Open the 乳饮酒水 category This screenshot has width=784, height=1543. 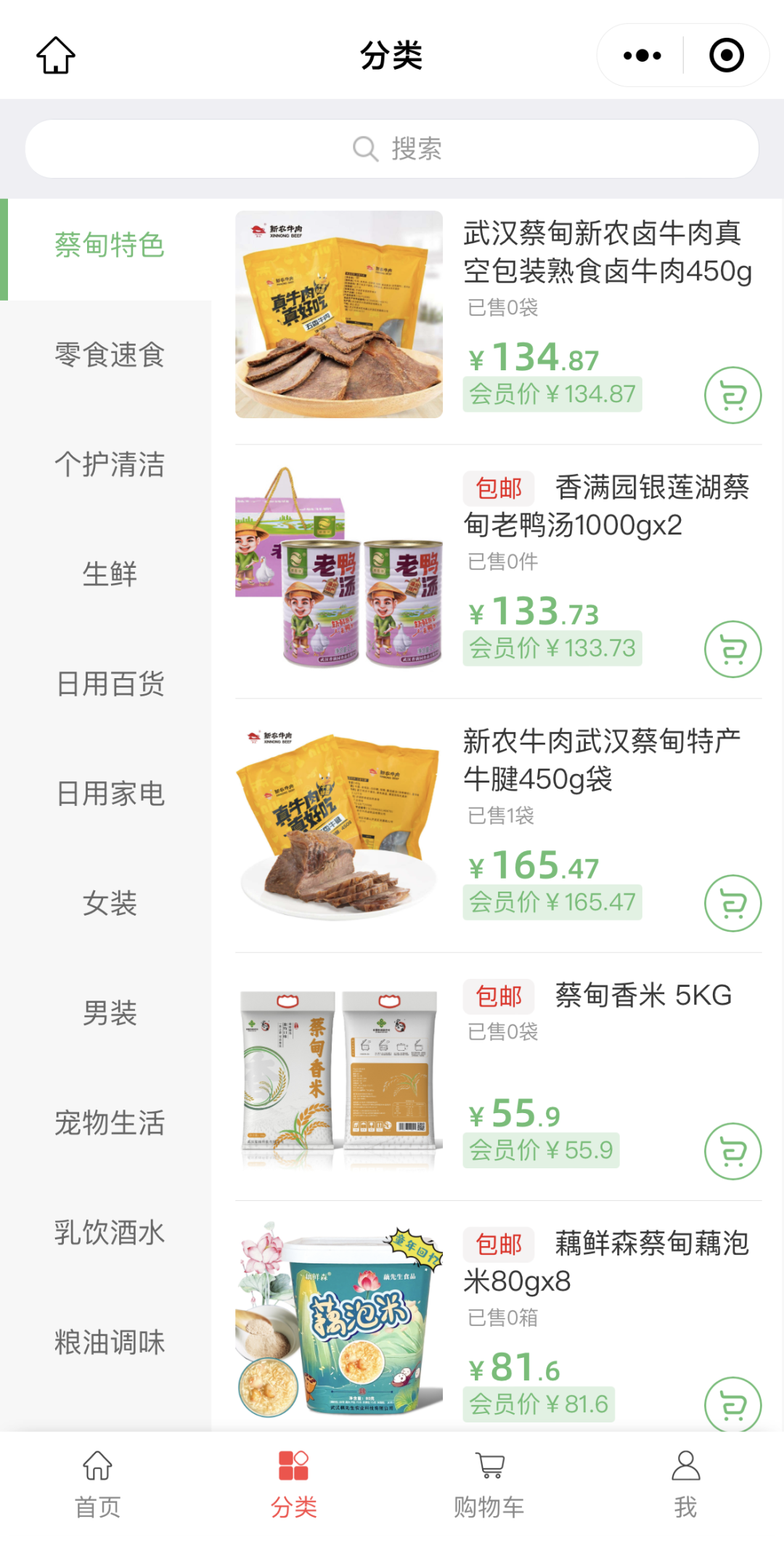(x=109, y=1232)
